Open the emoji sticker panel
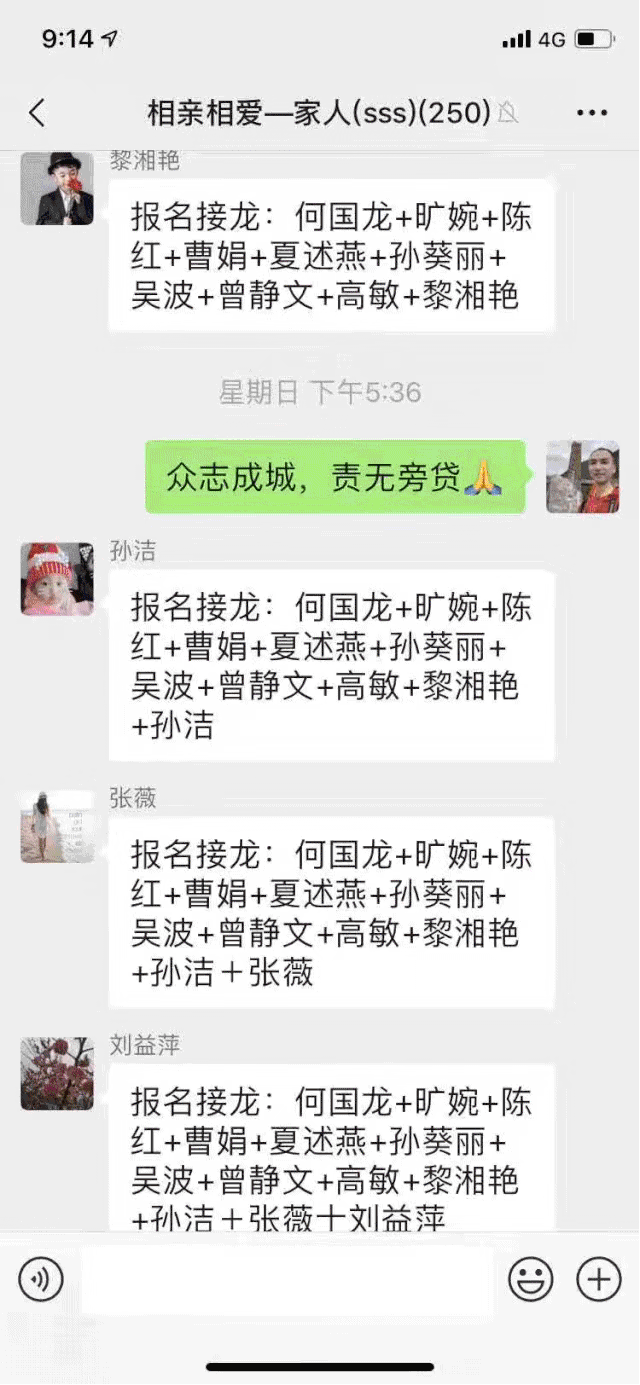This screenshot has height=1385, width=640. (x=531, y=1278)
